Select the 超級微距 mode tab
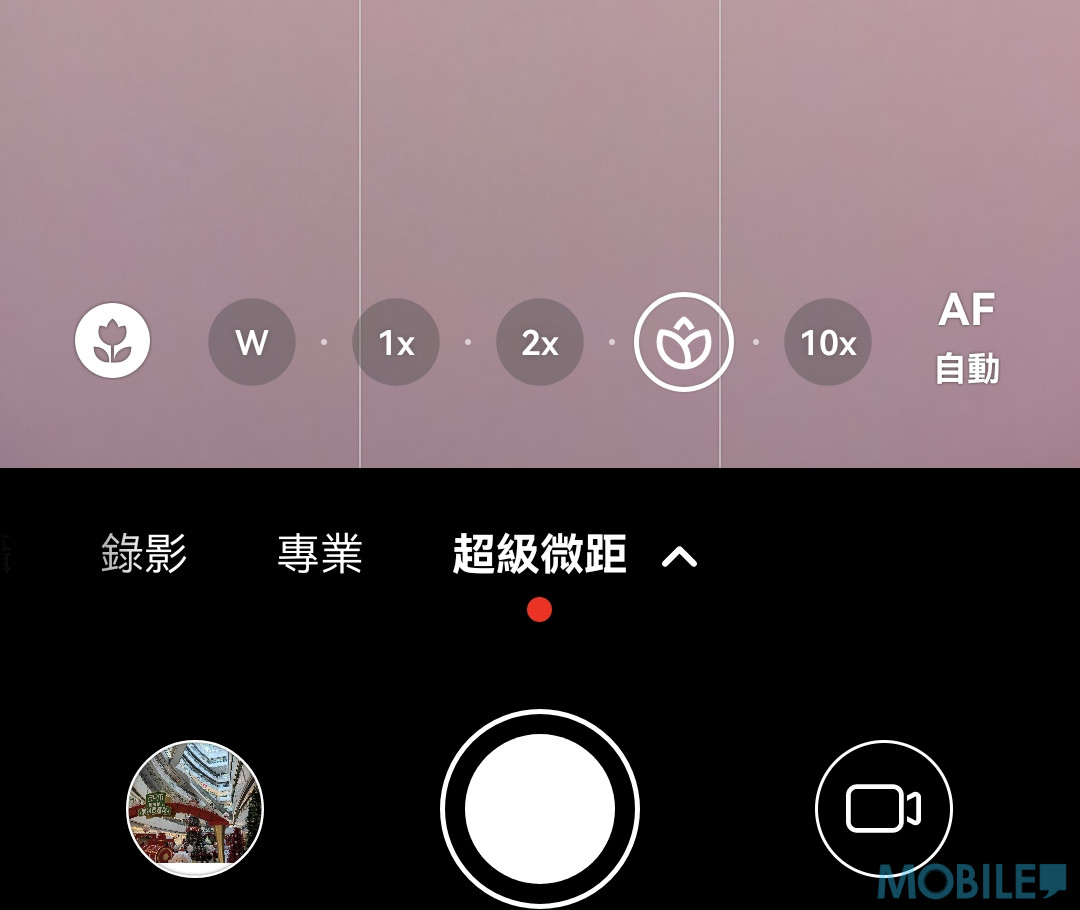This screenshot has height=910, width=1080. coord(539,555)
